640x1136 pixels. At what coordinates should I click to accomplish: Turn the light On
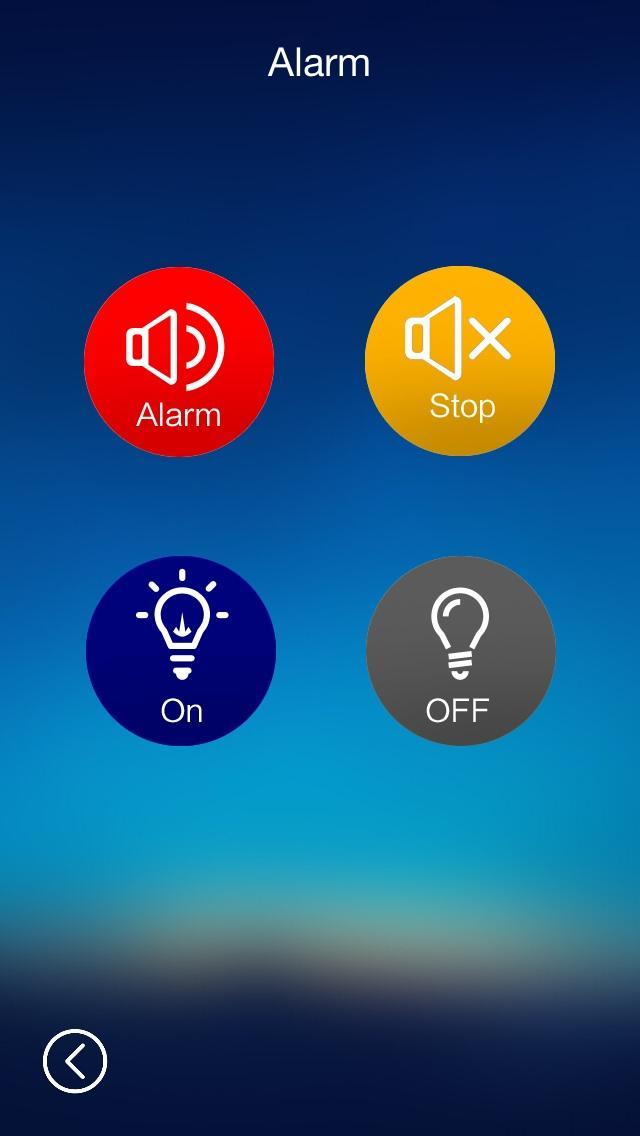[181, 651]
